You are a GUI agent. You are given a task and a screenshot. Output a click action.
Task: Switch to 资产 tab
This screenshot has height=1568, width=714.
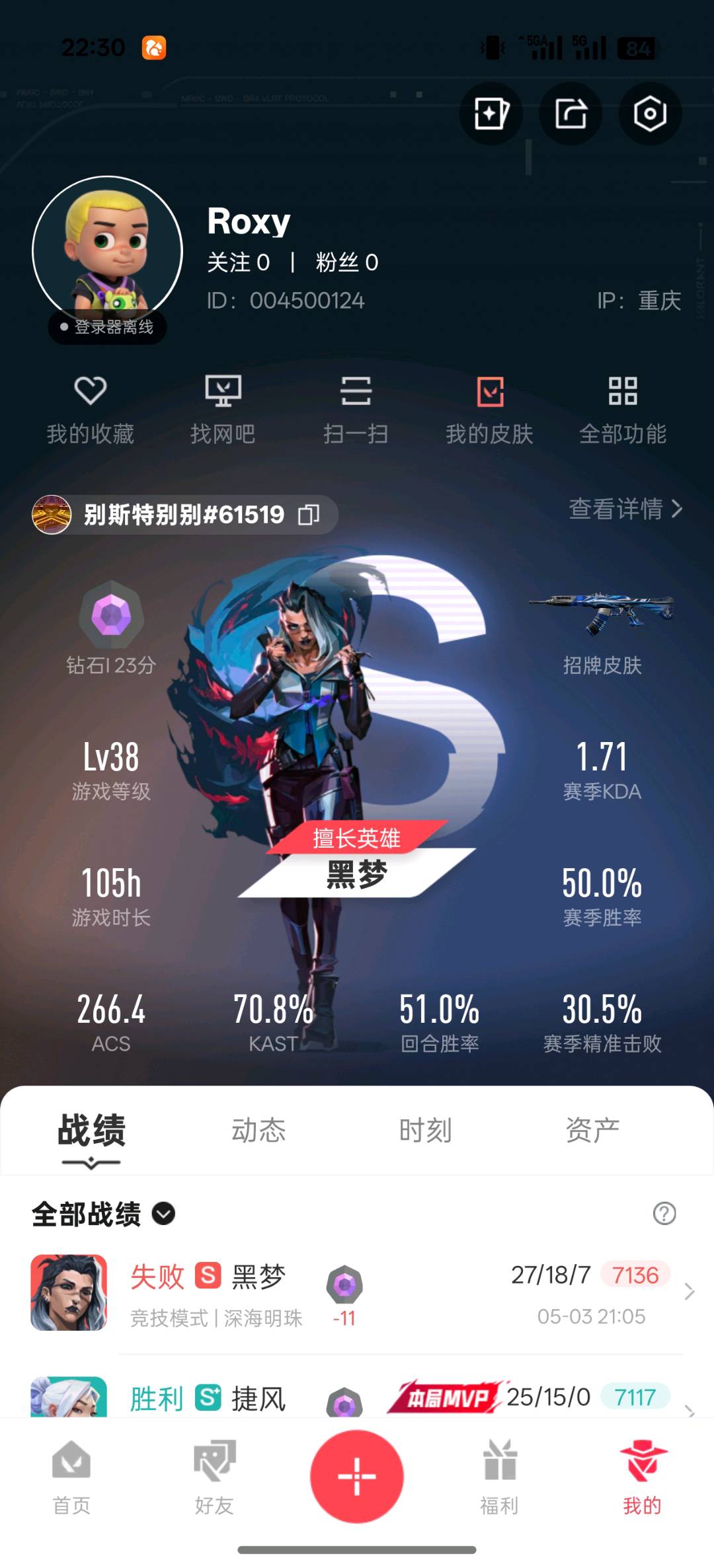(x=592, y=1131)
